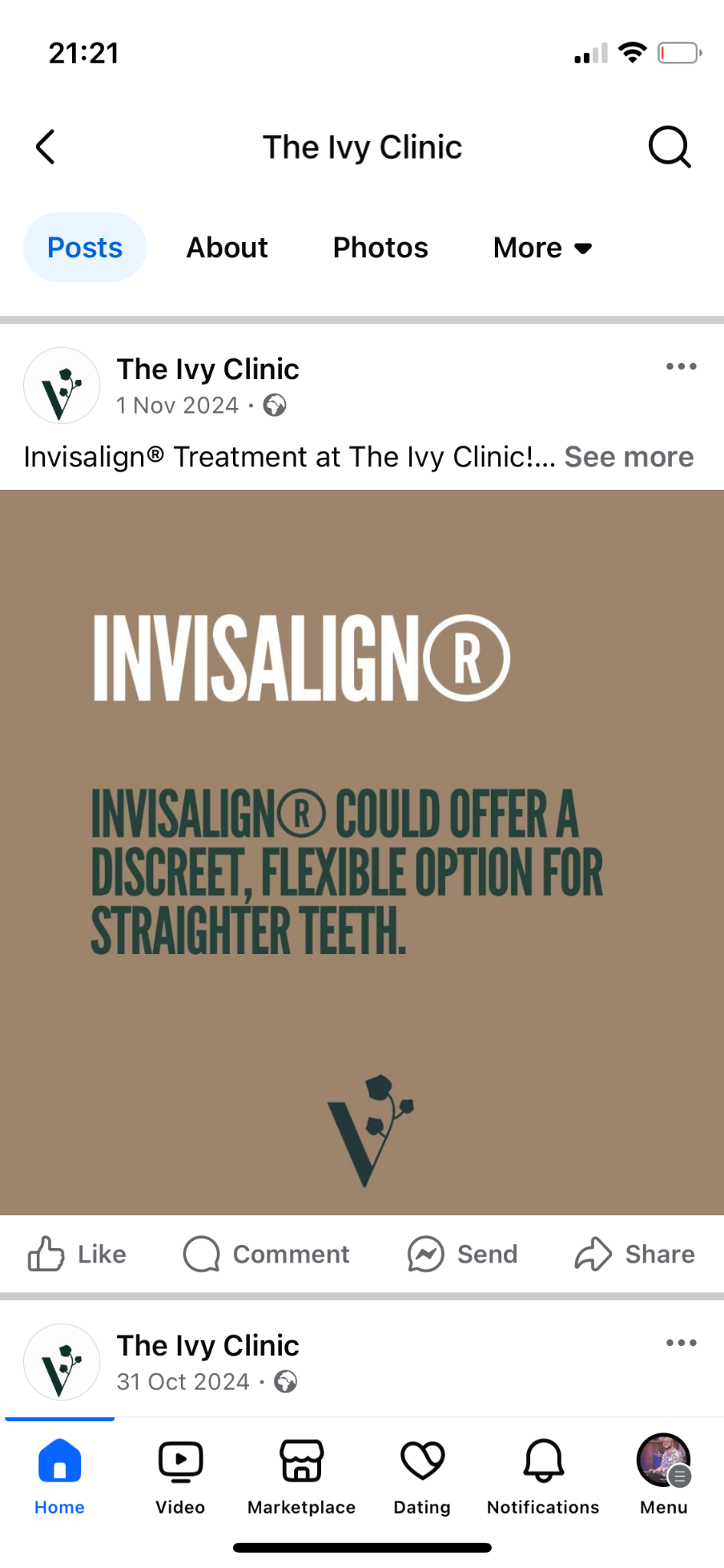The height and width of the screenshot is (1568, 724).
Task: Select the Posts tab
Action: tap(84, 247)
